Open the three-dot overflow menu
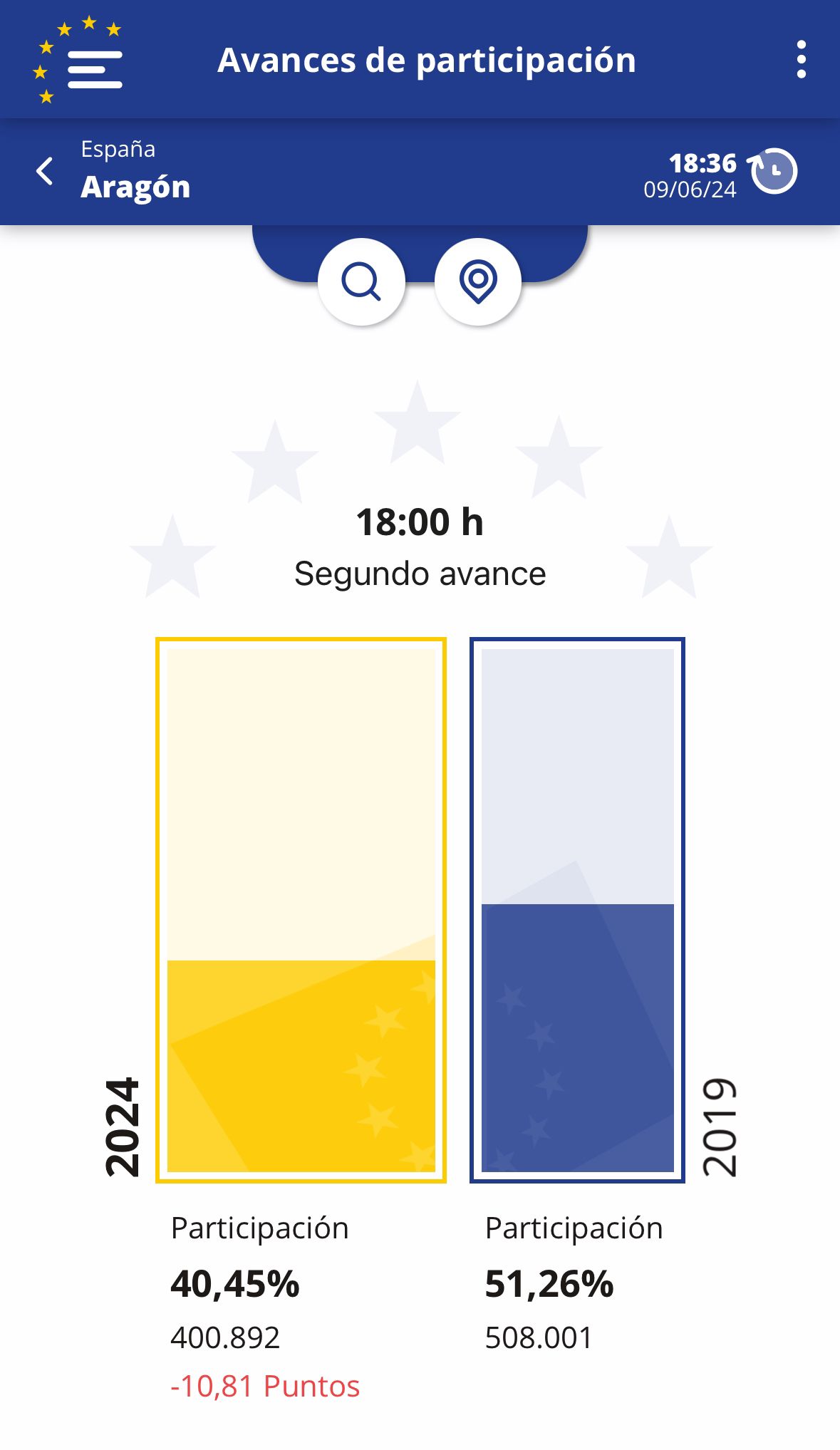This screenshot has width=840, height=1450. point(802,59)
